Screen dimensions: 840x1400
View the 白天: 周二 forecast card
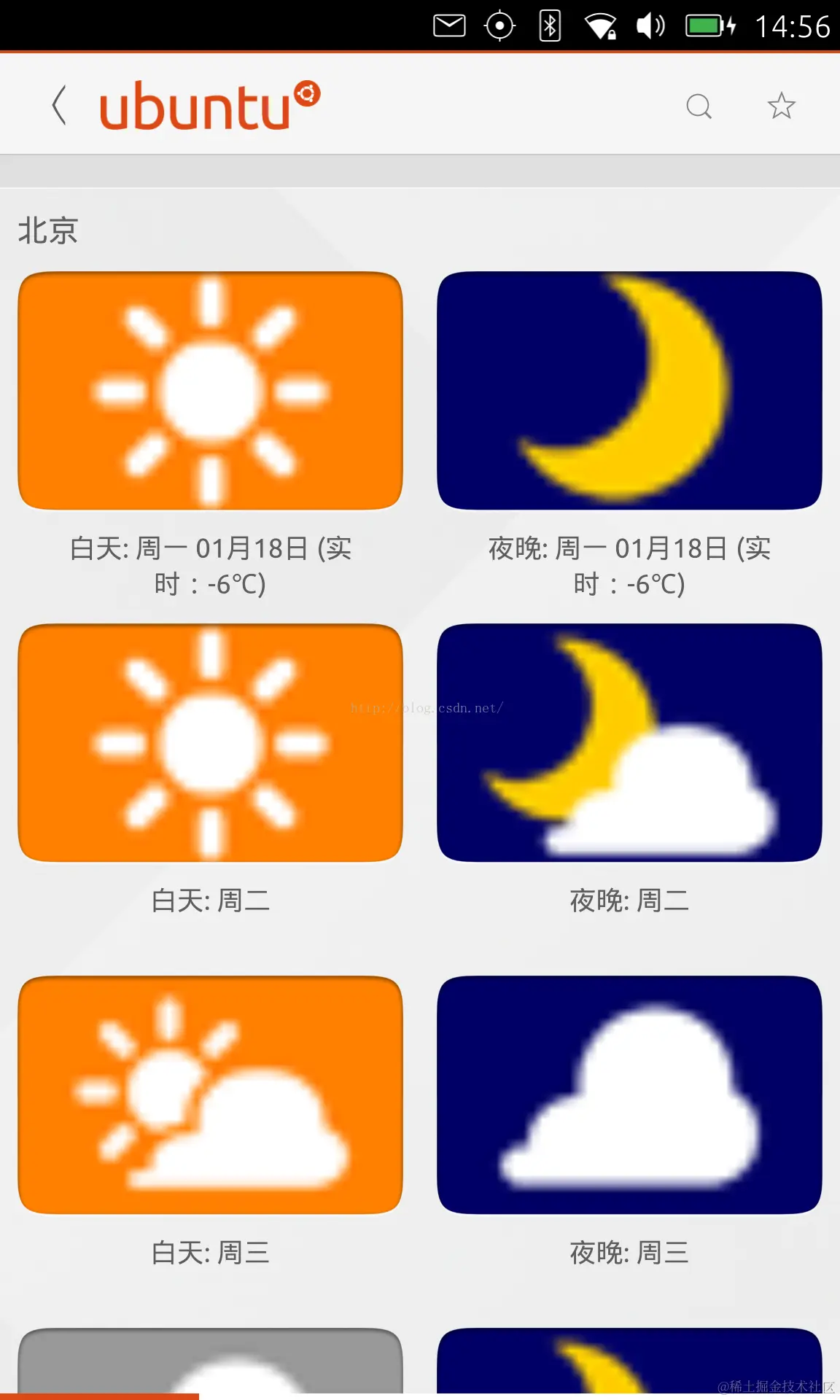pos(210,743)
